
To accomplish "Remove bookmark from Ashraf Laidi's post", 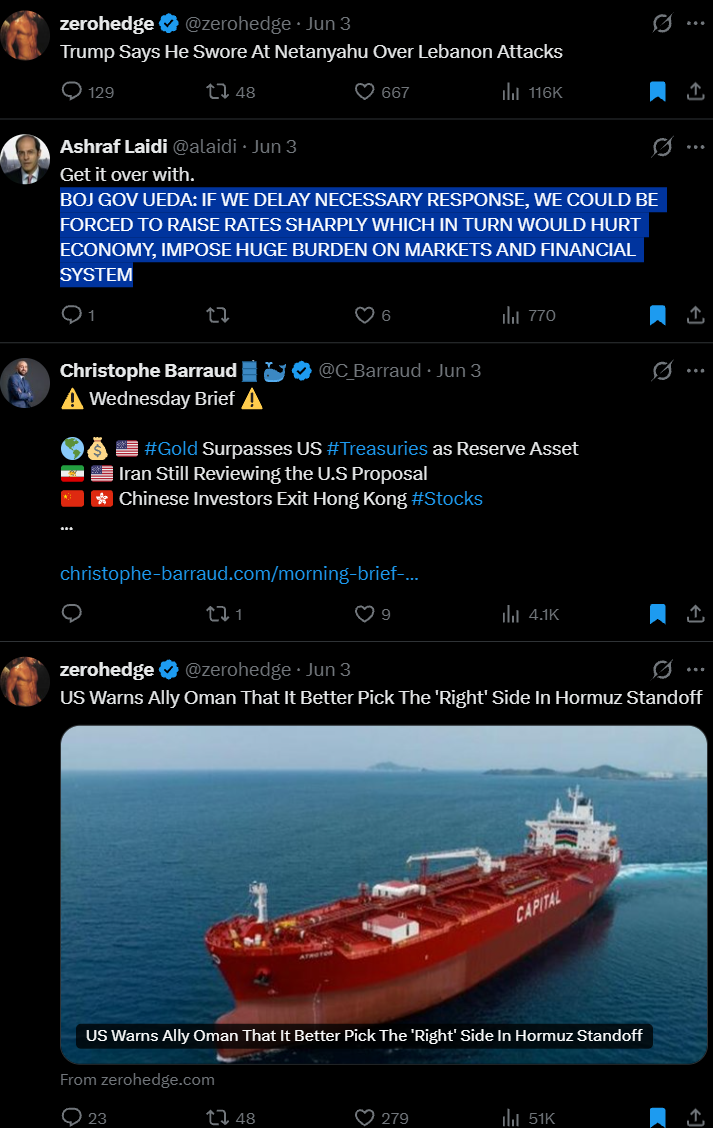I will click(x=658, y=315).
